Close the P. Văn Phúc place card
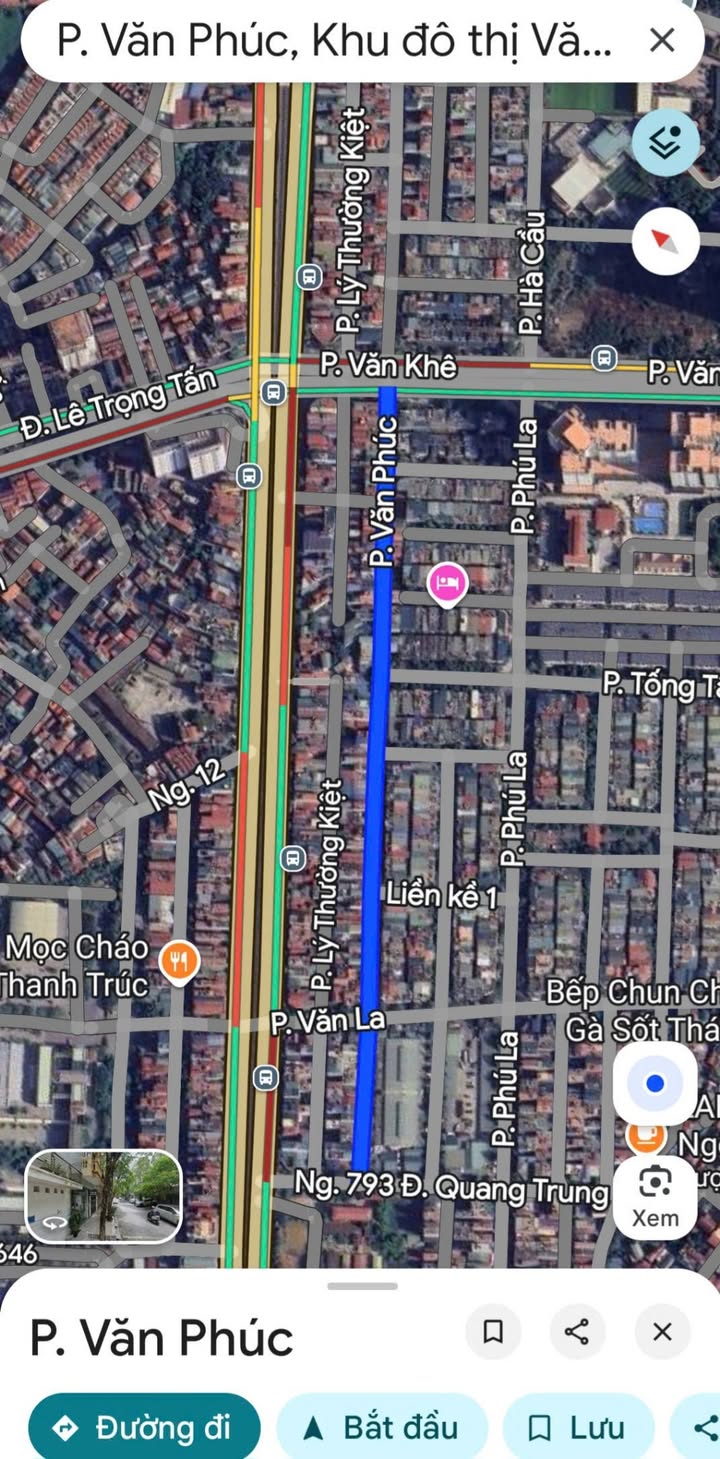 click(662, 1332)
